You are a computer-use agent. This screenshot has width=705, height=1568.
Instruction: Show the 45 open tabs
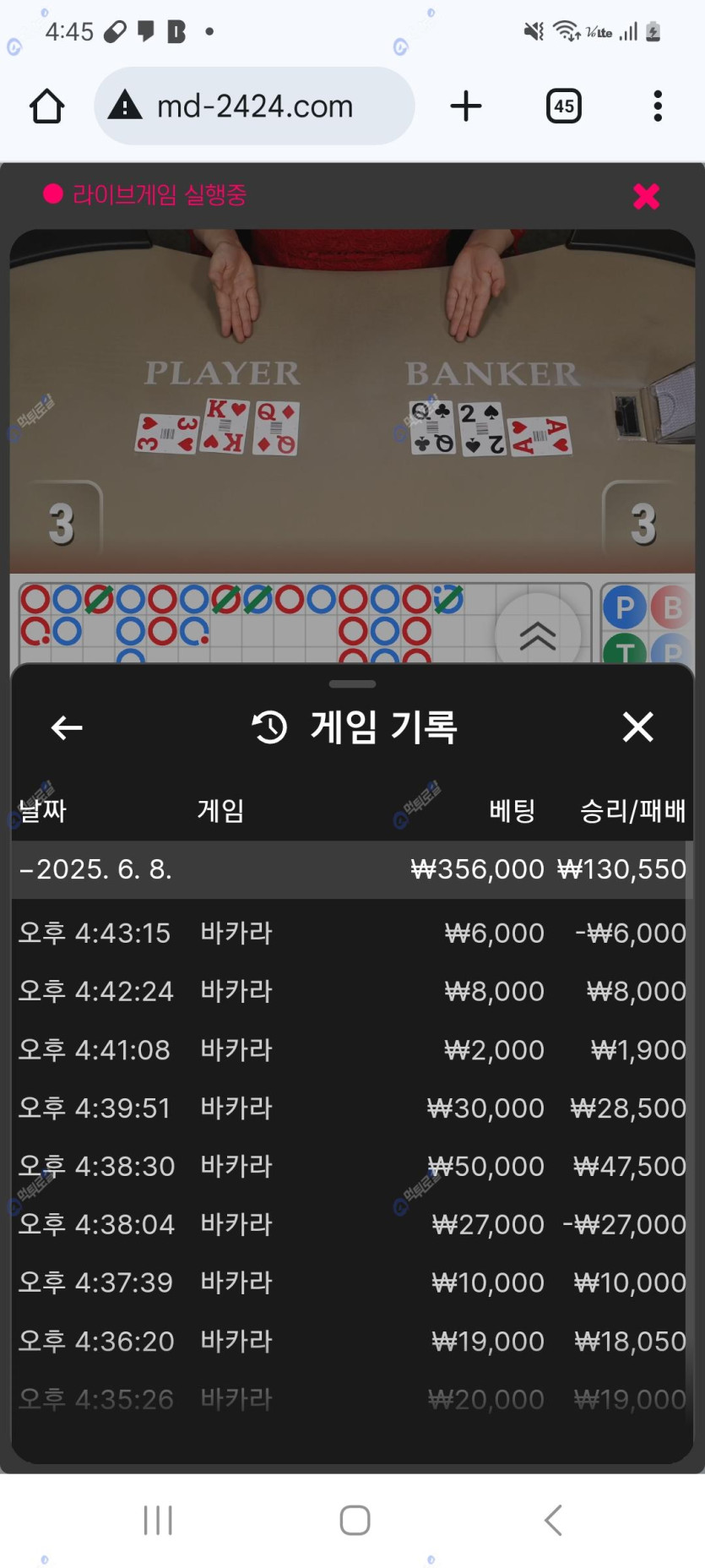(563, 106)
